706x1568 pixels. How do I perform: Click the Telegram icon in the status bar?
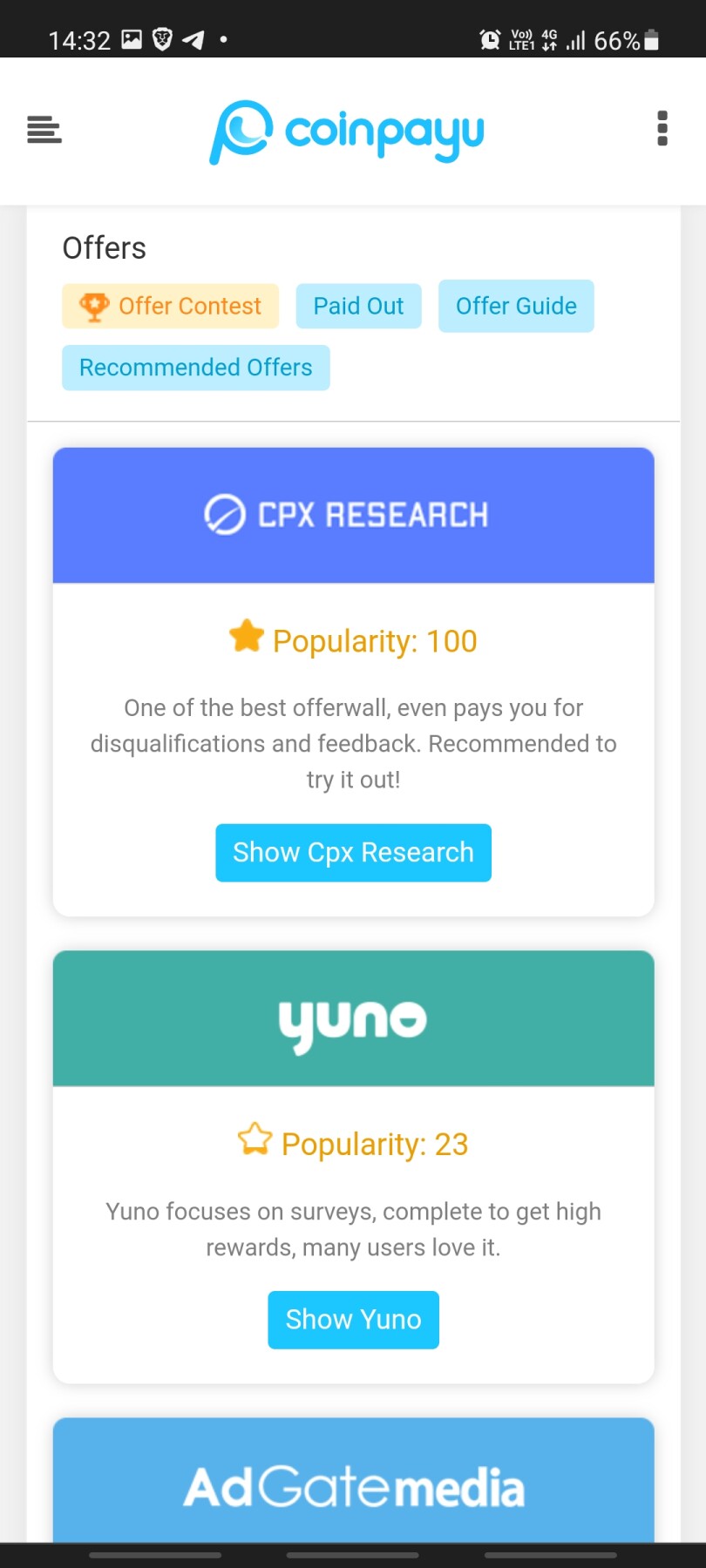pyautogui.click(x=193, y=38)
